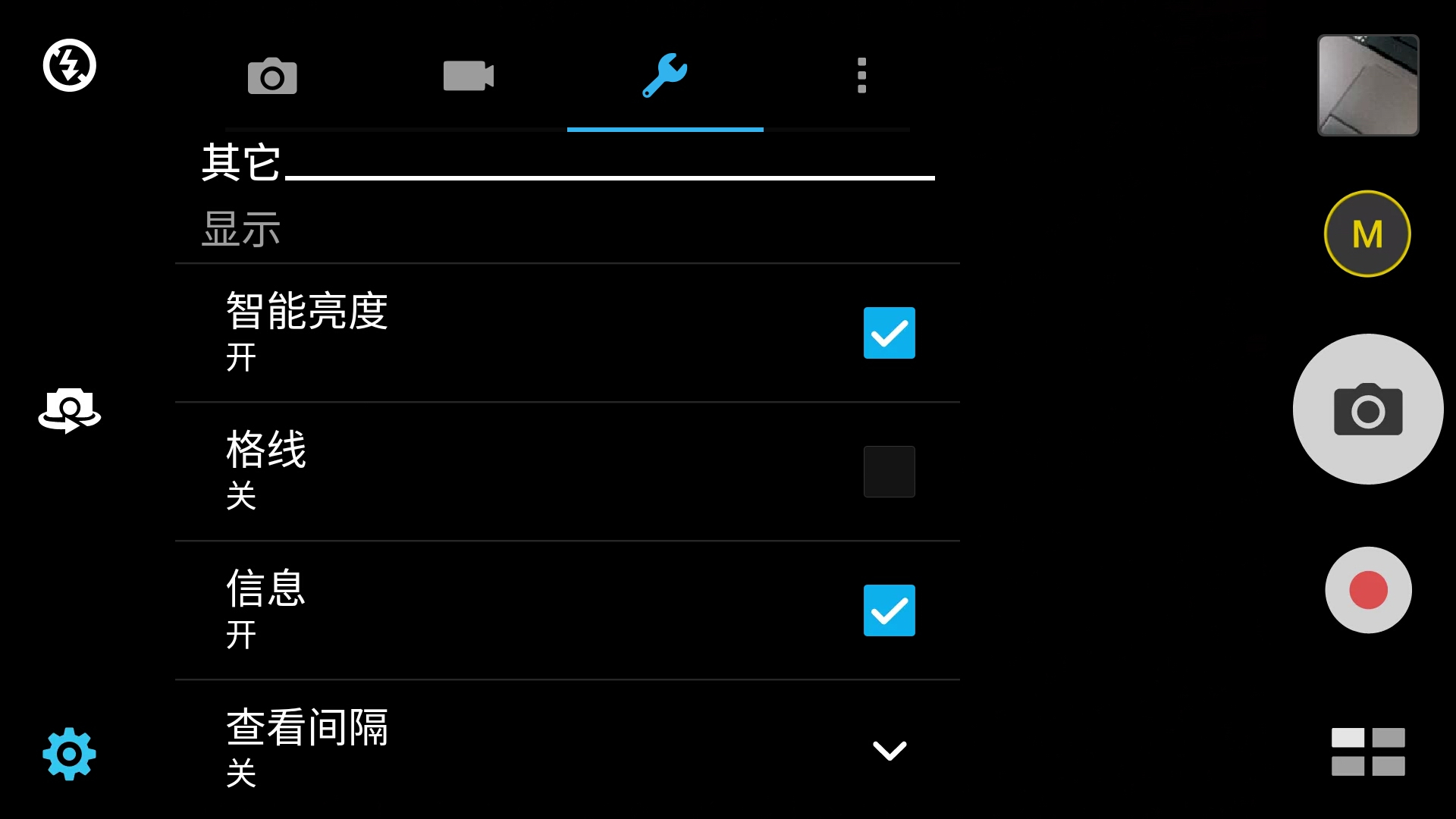Open the camera modes grid

[1367, 752]
